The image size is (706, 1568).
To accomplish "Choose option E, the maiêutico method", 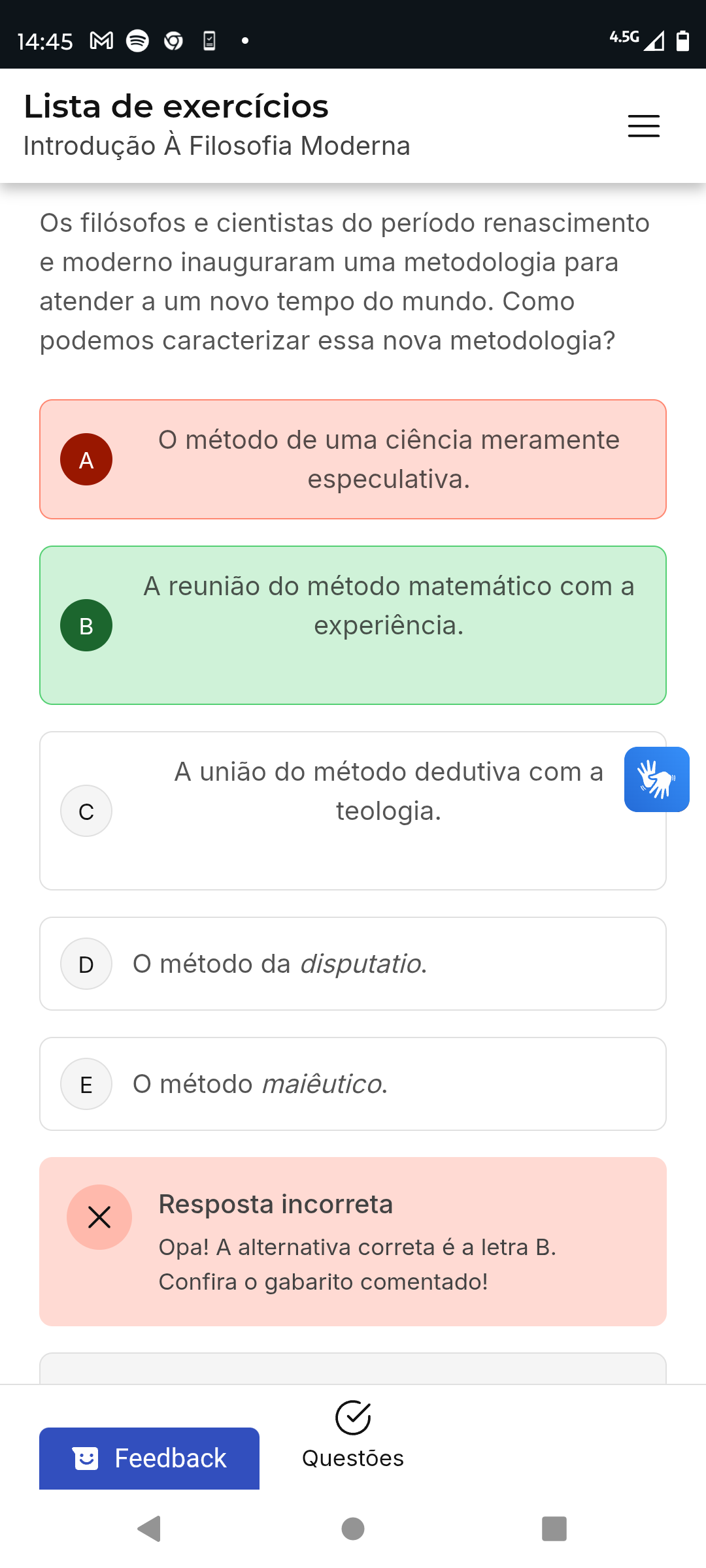I will pyautogui.click(x=353, y=1084).
